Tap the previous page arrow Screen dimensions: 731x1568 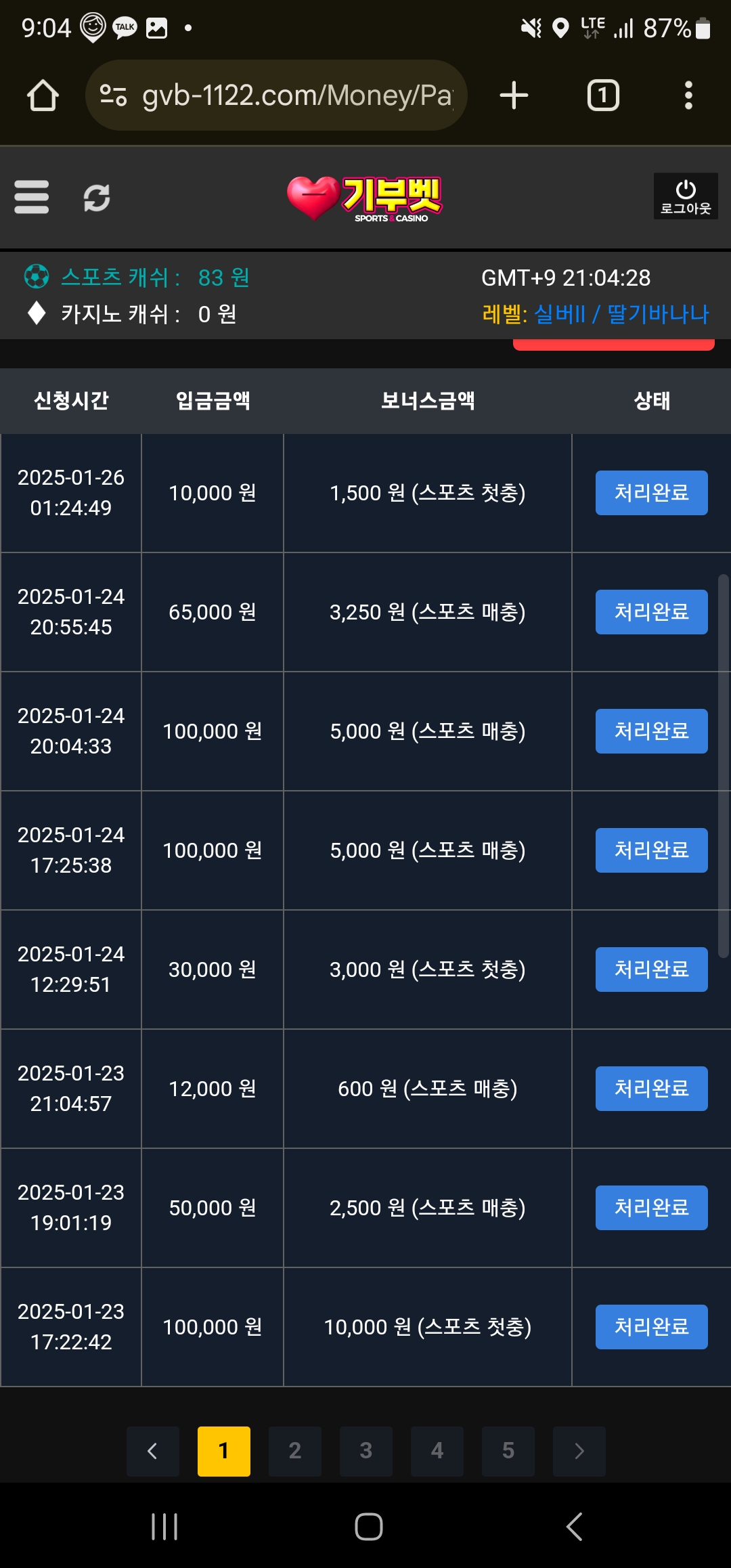(x=153, y=1451)
